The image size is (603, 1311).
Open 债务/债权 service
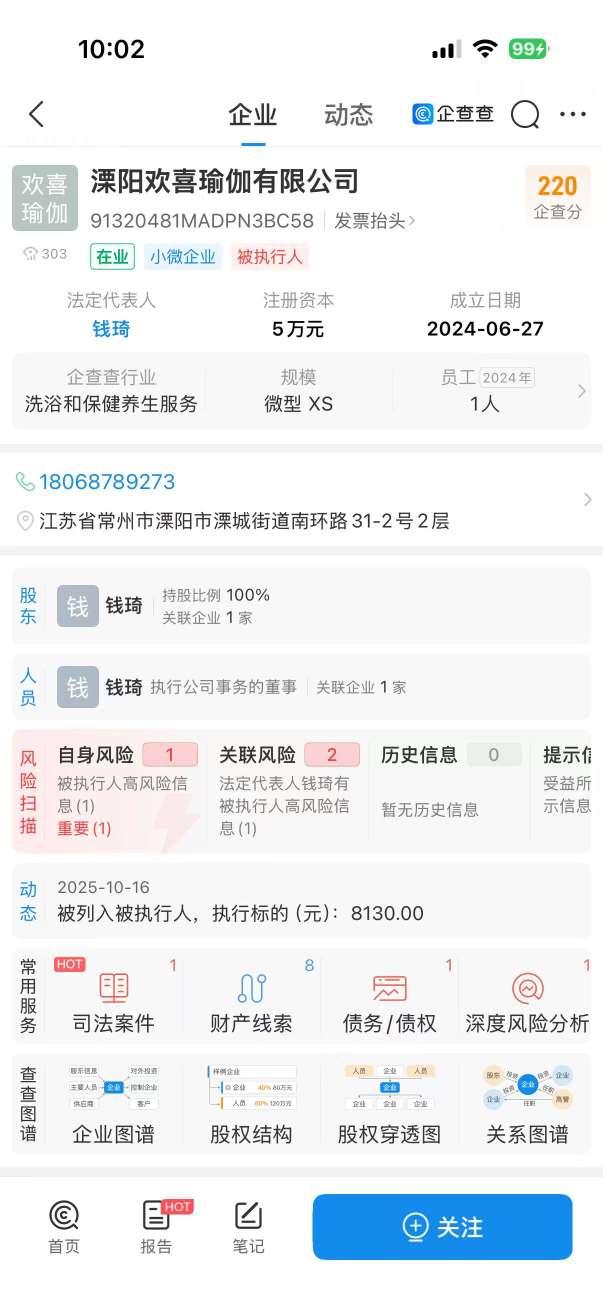coord(389,1000)
